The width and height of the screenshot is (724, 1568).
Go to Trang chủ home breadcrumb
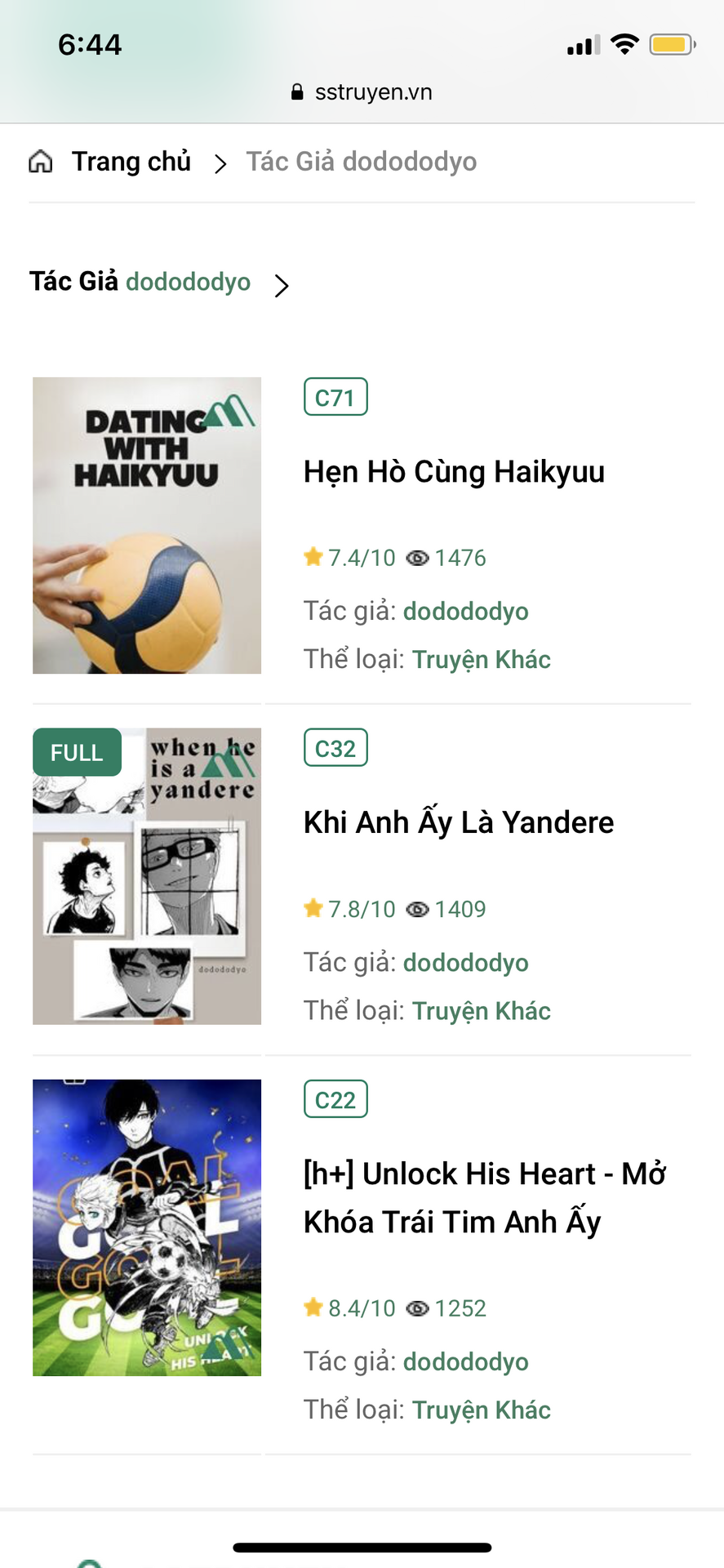click(x=131, y=162)
